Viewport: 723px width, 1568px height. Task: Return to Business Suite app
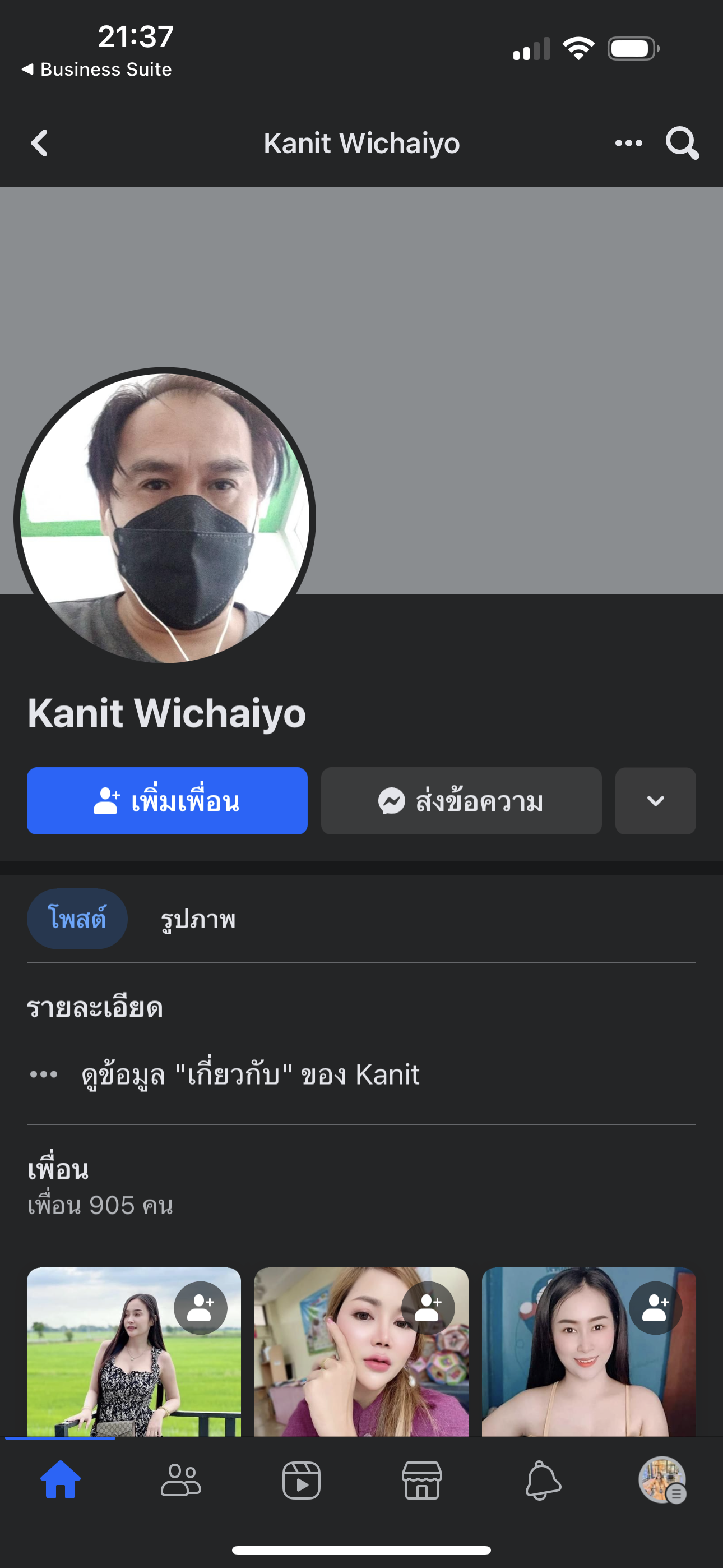point(98,70)
